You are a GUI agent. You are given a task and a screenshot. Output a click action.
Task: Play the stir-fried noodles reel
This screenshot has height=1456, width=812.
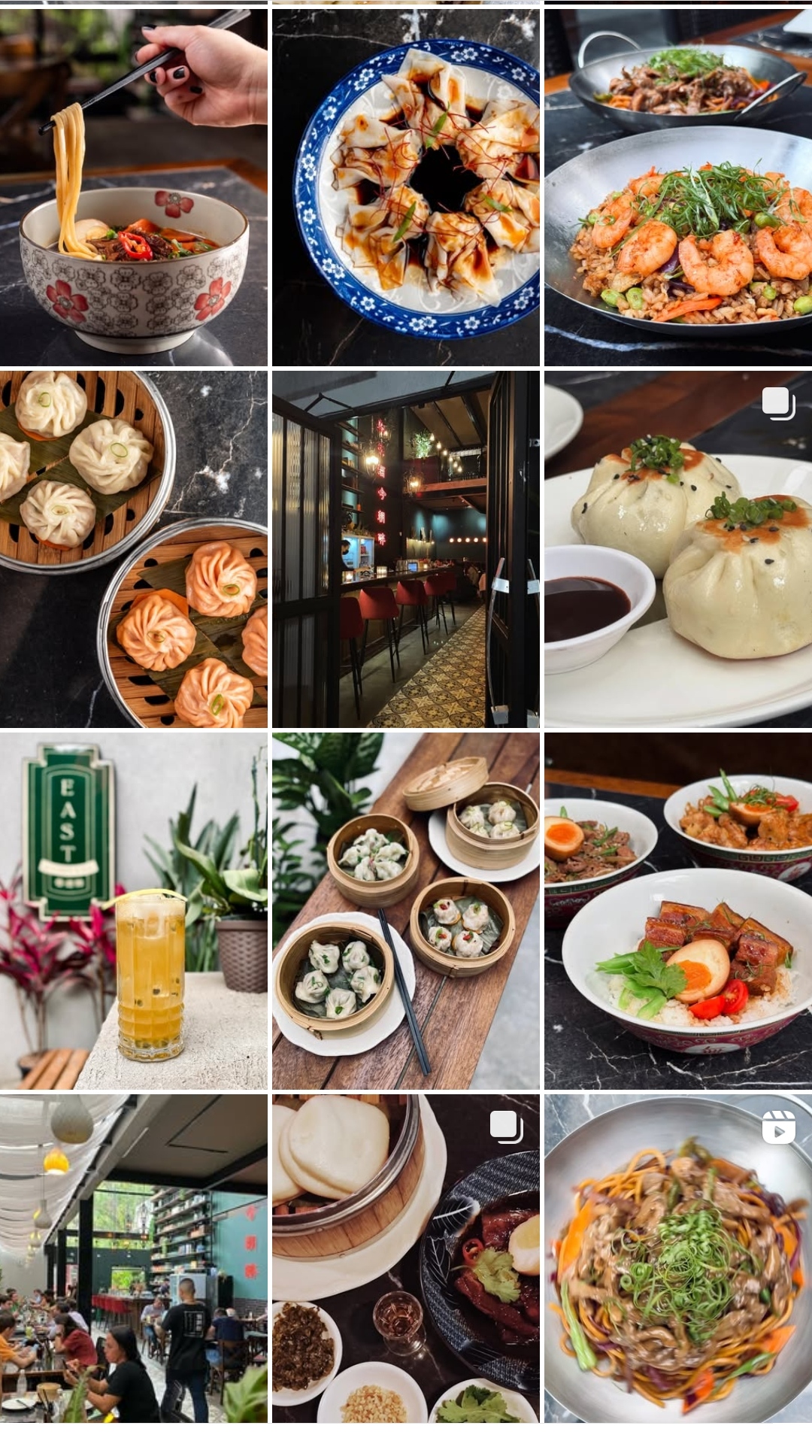(677, 1258)
